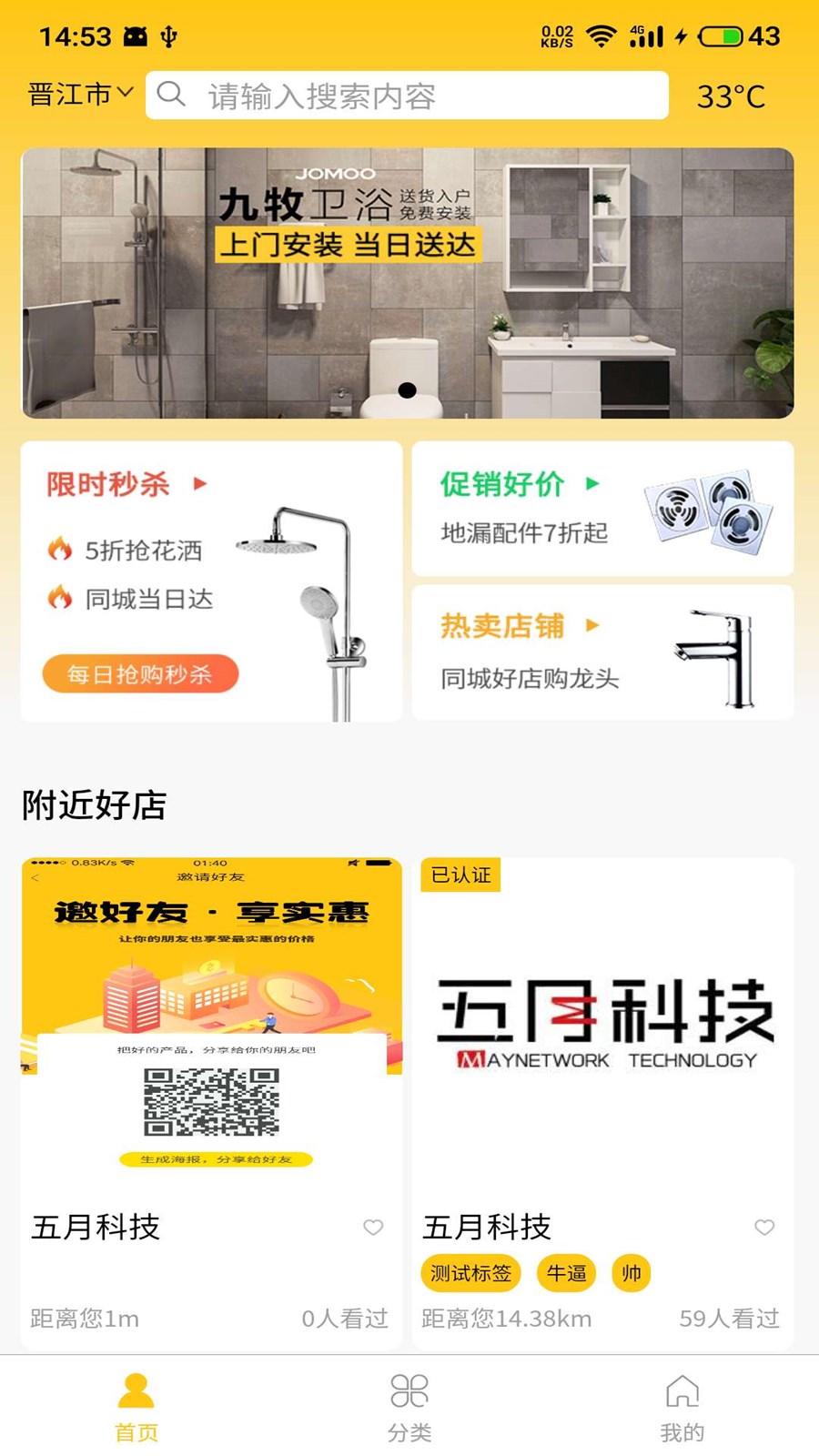Select the 测试标签 tag chip

coord(470,1273)
